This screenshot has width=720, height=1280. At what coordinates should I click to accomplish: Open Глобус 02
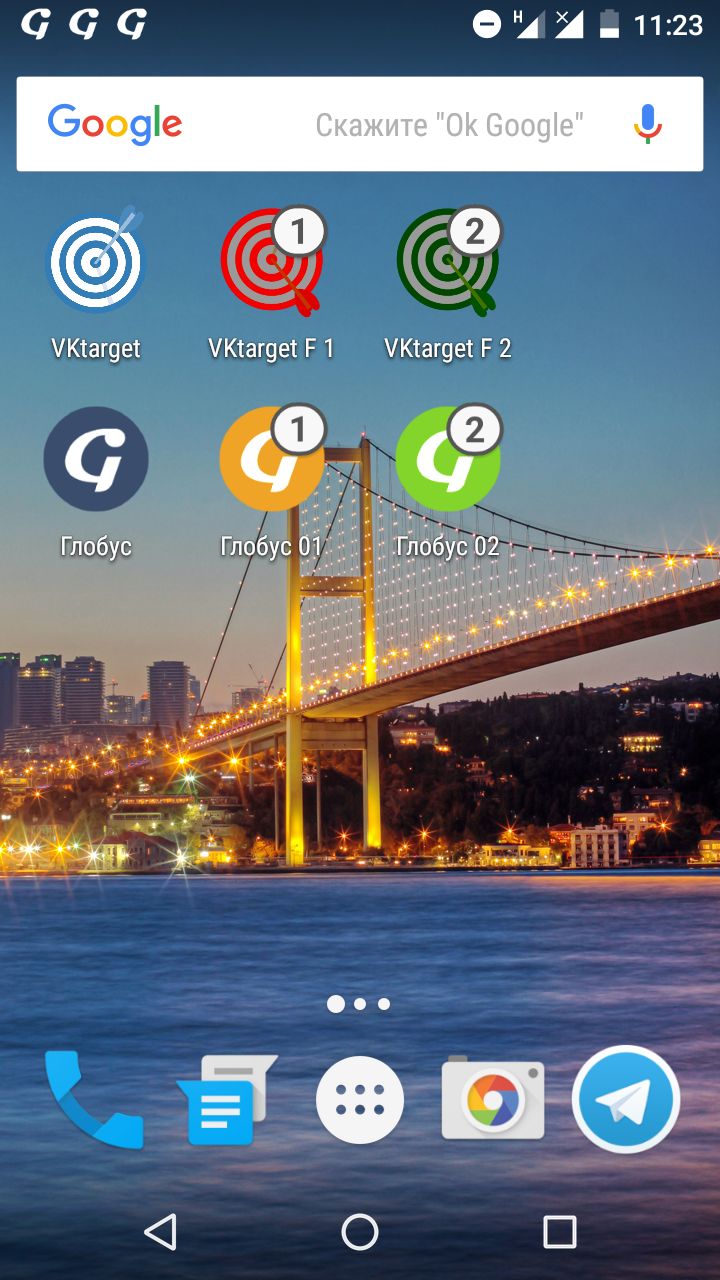coord(447,459)
